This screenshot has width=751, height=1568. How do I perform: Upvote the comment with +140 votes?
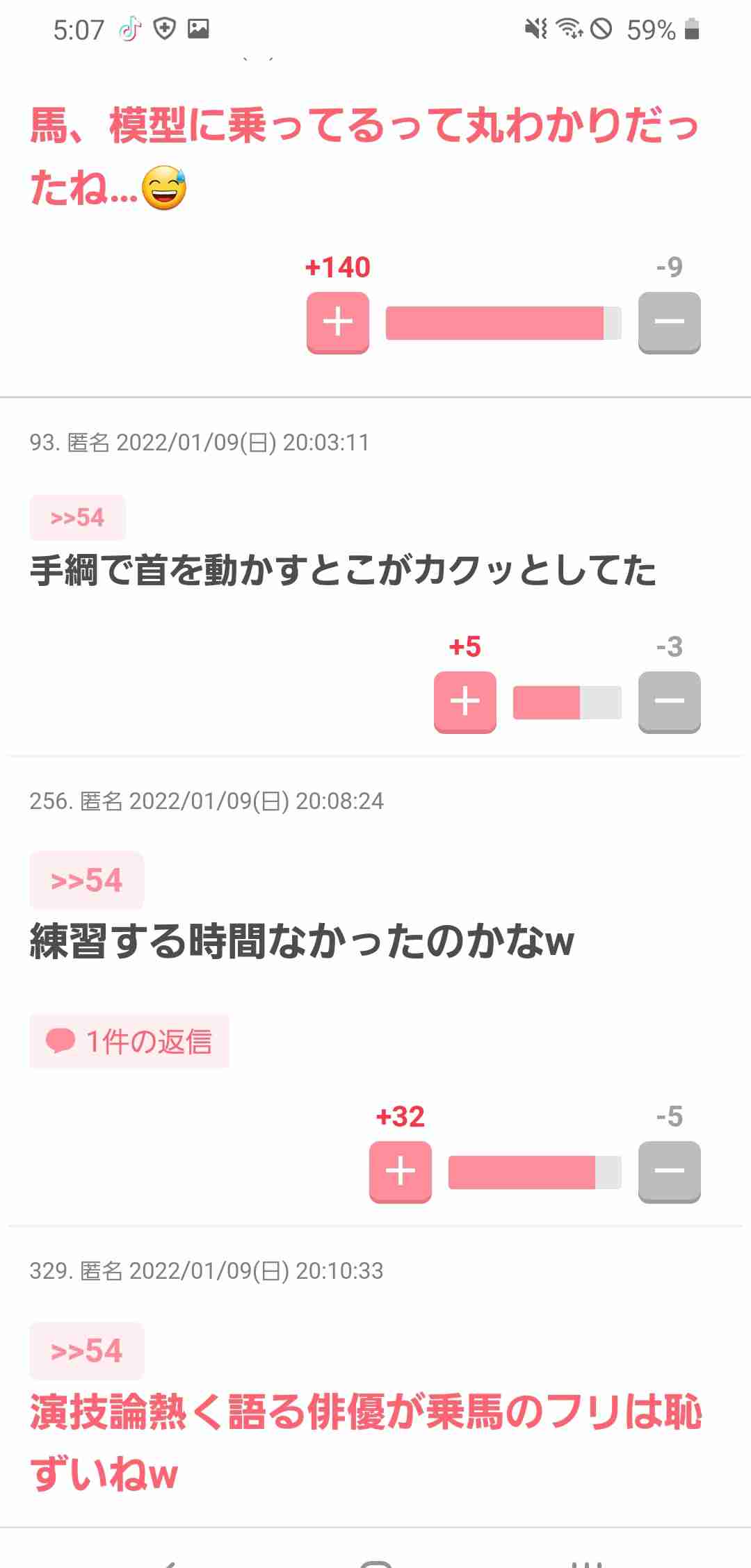click(338, 322)
